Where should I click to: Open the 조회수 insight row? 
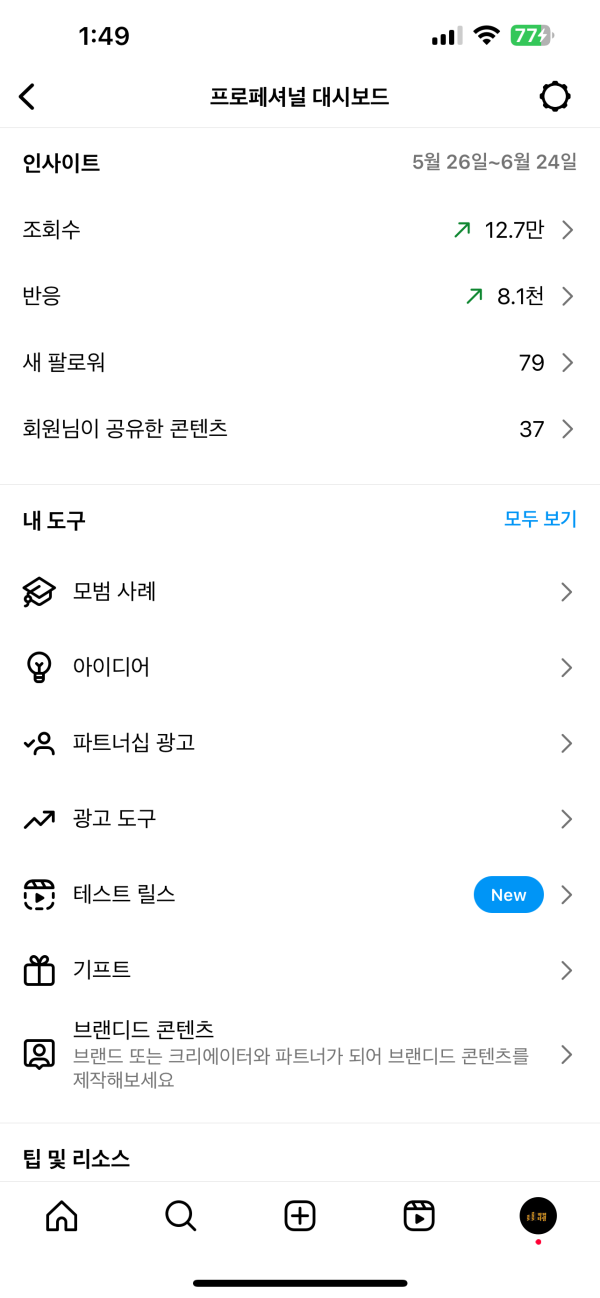[300, 230]
